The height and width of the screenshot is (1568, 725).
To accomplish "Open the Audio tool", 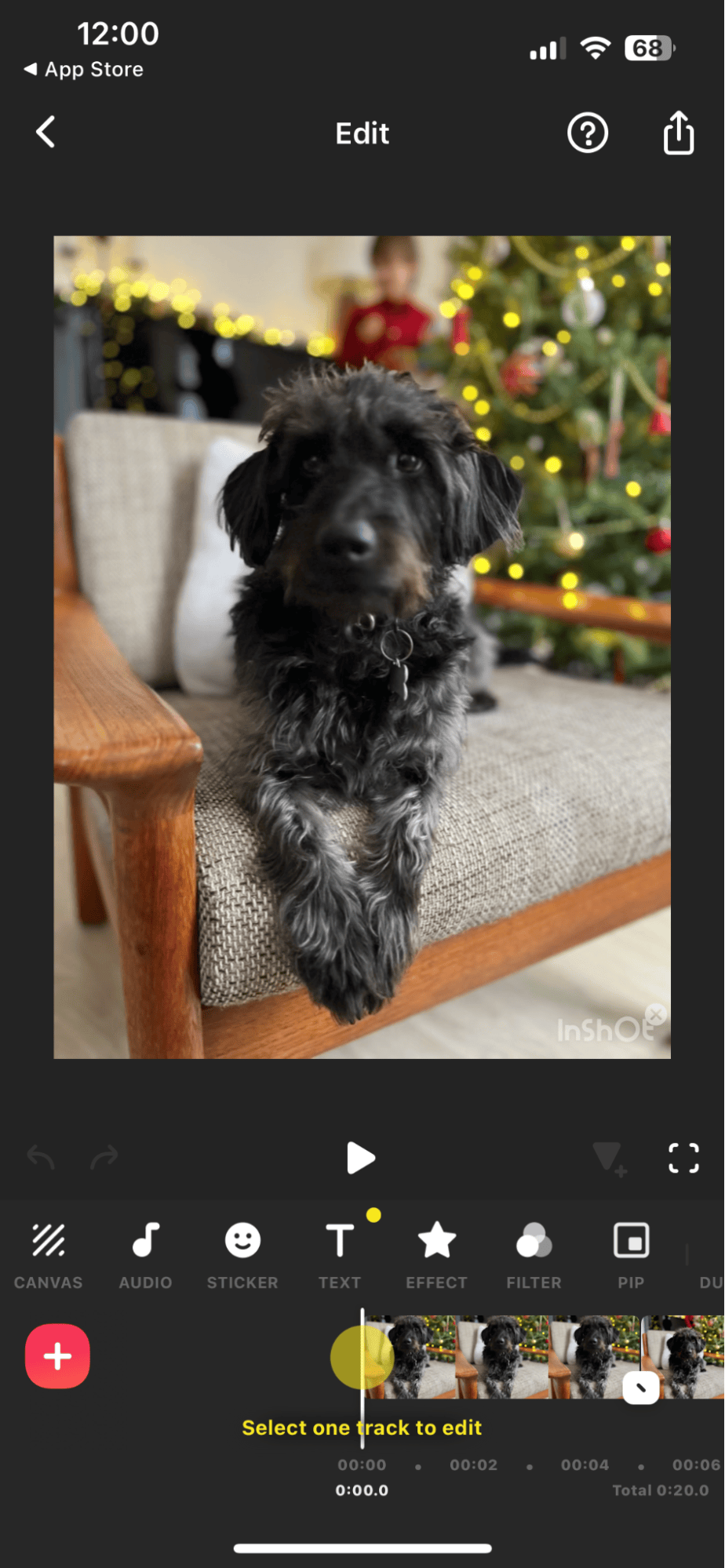I will click(x=146, y=1254).
